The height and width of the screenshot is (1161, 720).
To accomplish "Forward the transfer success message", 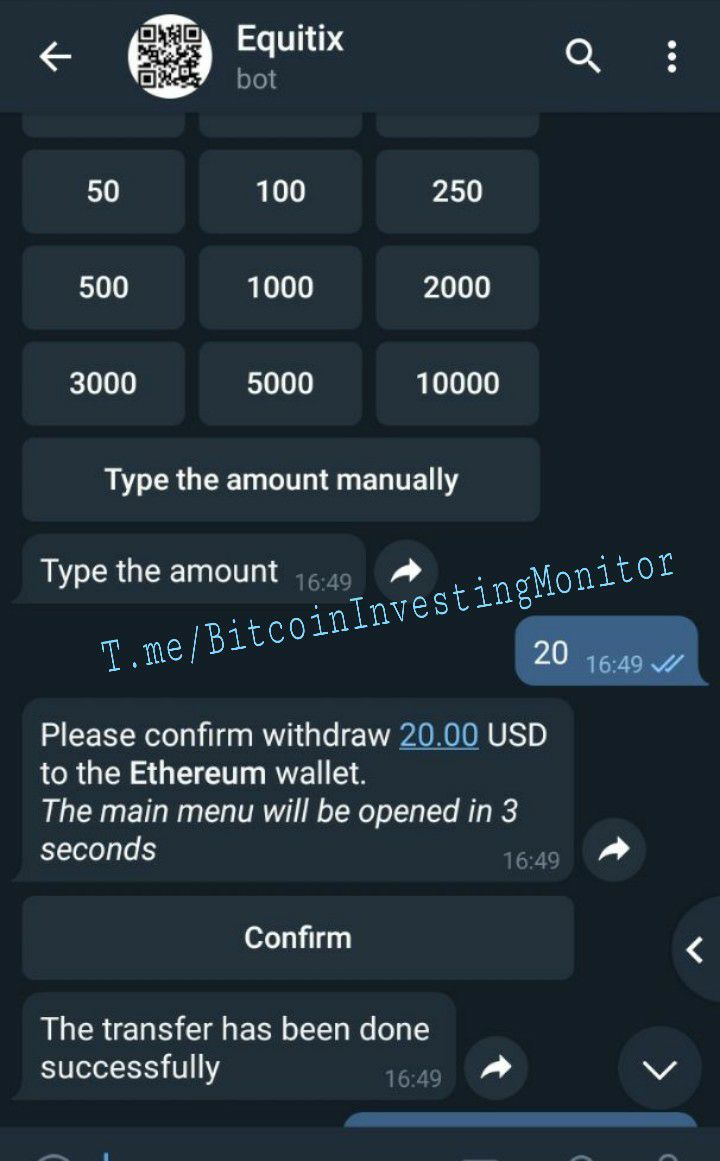I will pyautogui.click(x=496, y=1069).
